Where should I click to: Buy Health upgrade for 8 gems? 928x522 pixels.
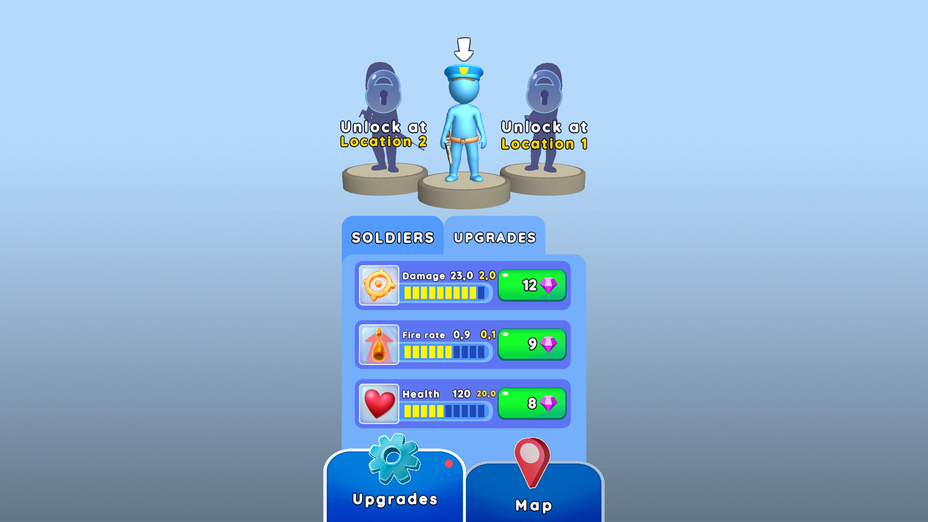[x=532, y=404]
